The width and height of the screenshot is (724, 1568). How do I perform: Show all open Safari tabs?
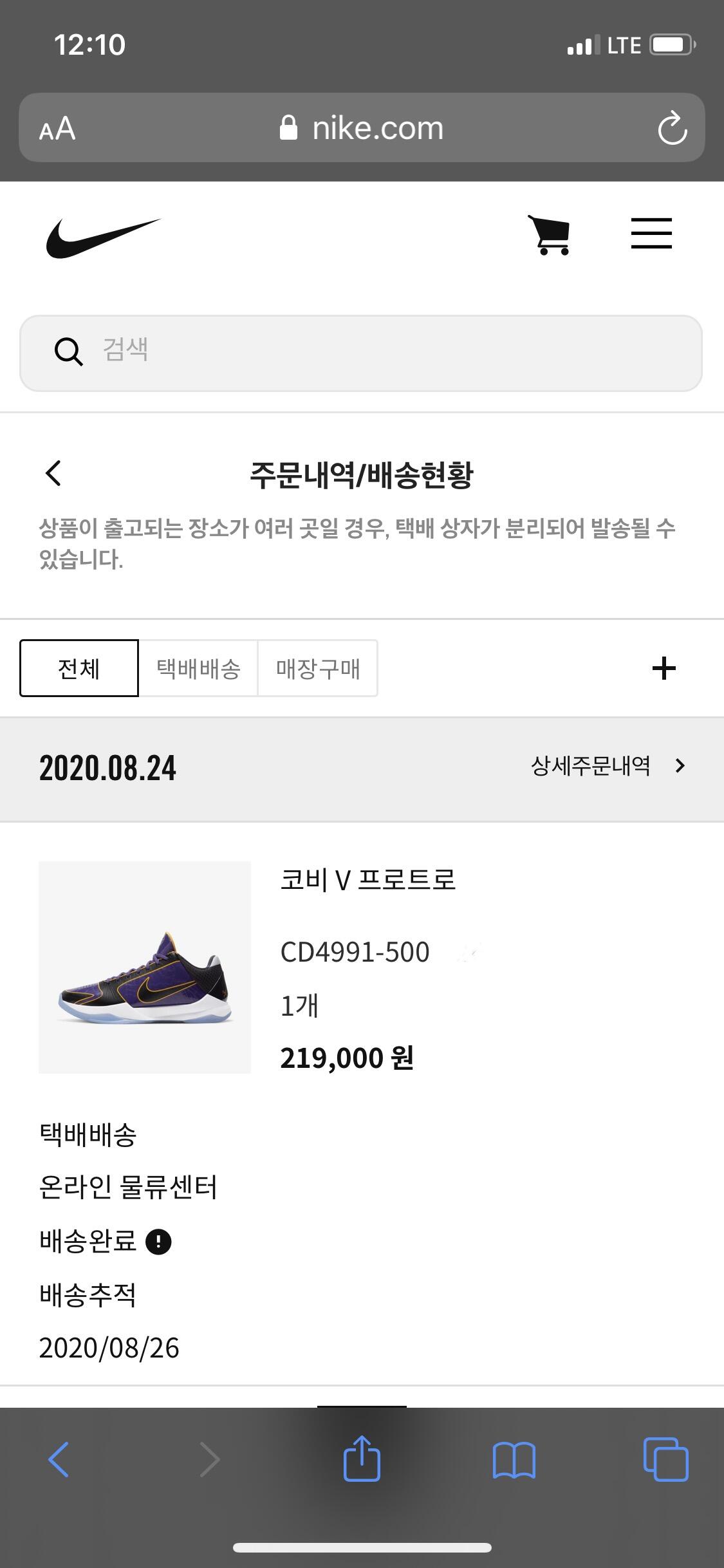(x=665, y=1459)
